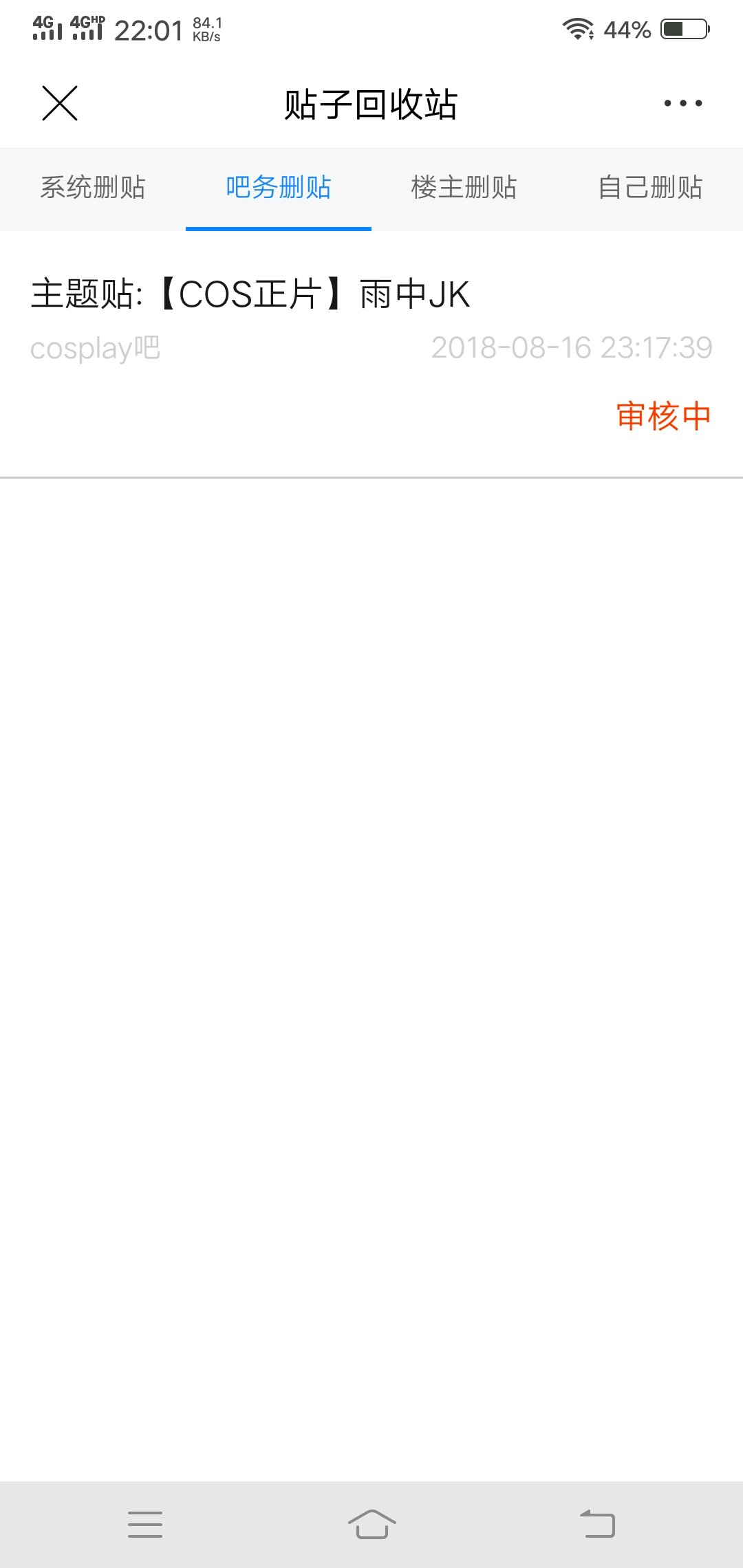Tap the system home button

pyautogui.click(x=371, y=1523)
